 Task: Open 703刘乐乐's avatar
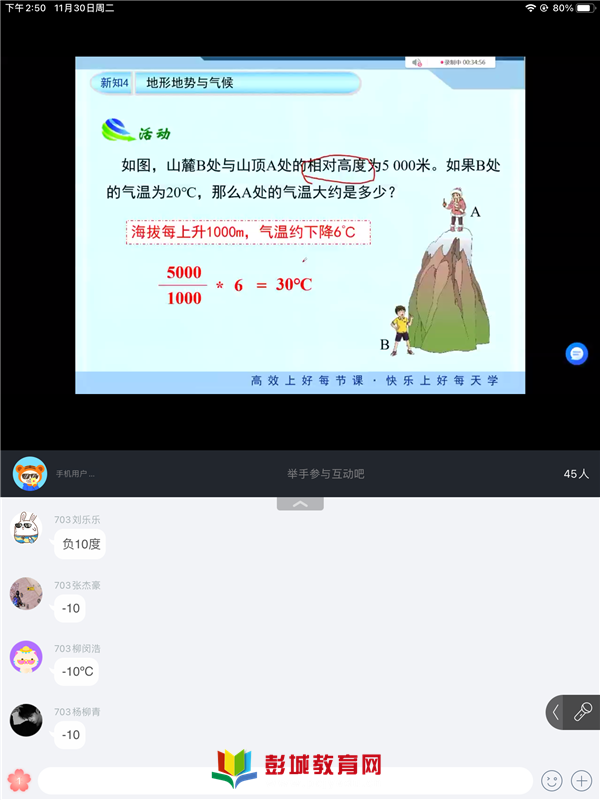click(x=26, y=528)
